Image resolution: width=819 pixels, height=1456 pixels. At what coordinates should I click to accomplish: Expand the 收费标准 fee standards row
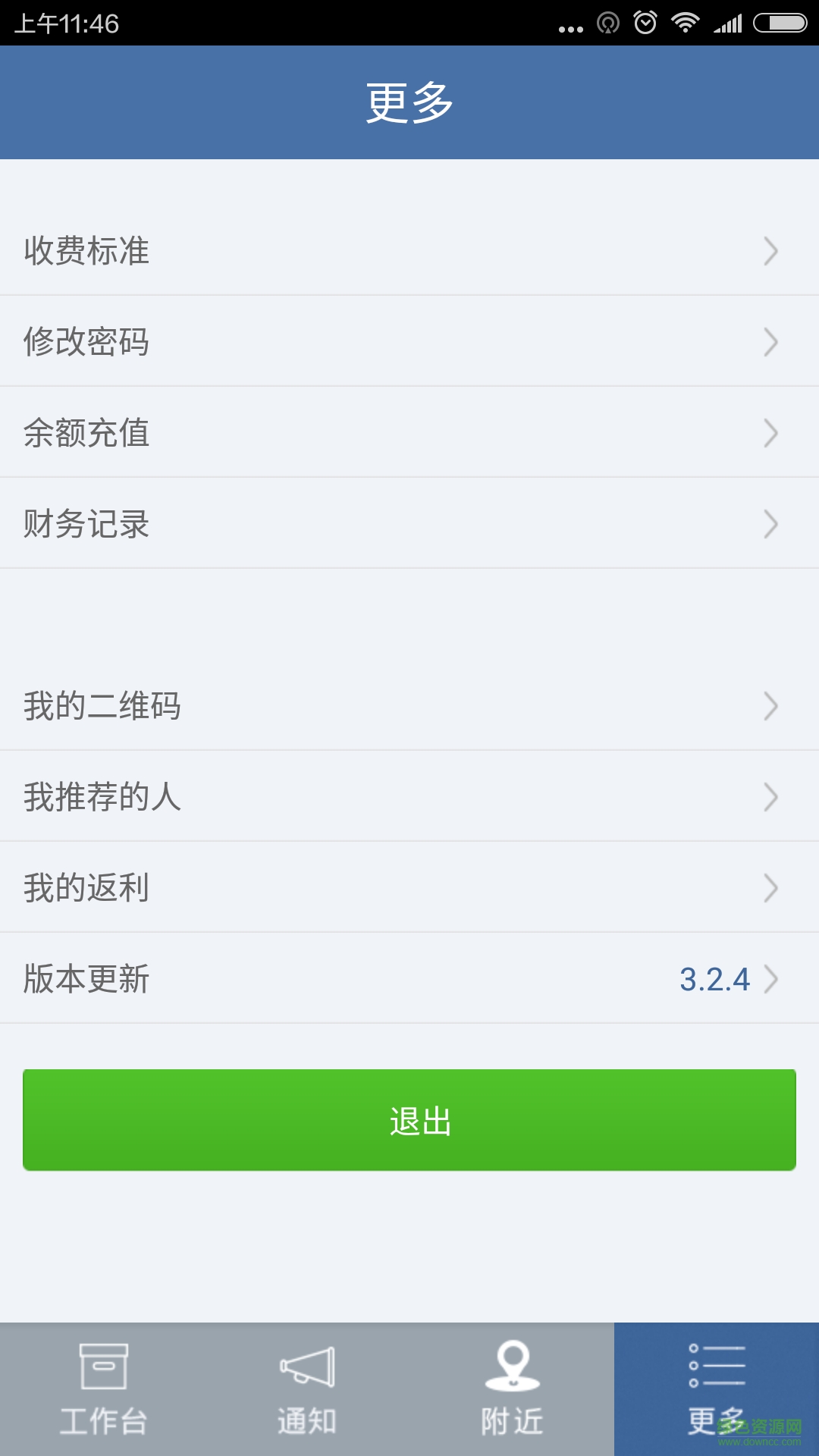(x=409, y=252)
